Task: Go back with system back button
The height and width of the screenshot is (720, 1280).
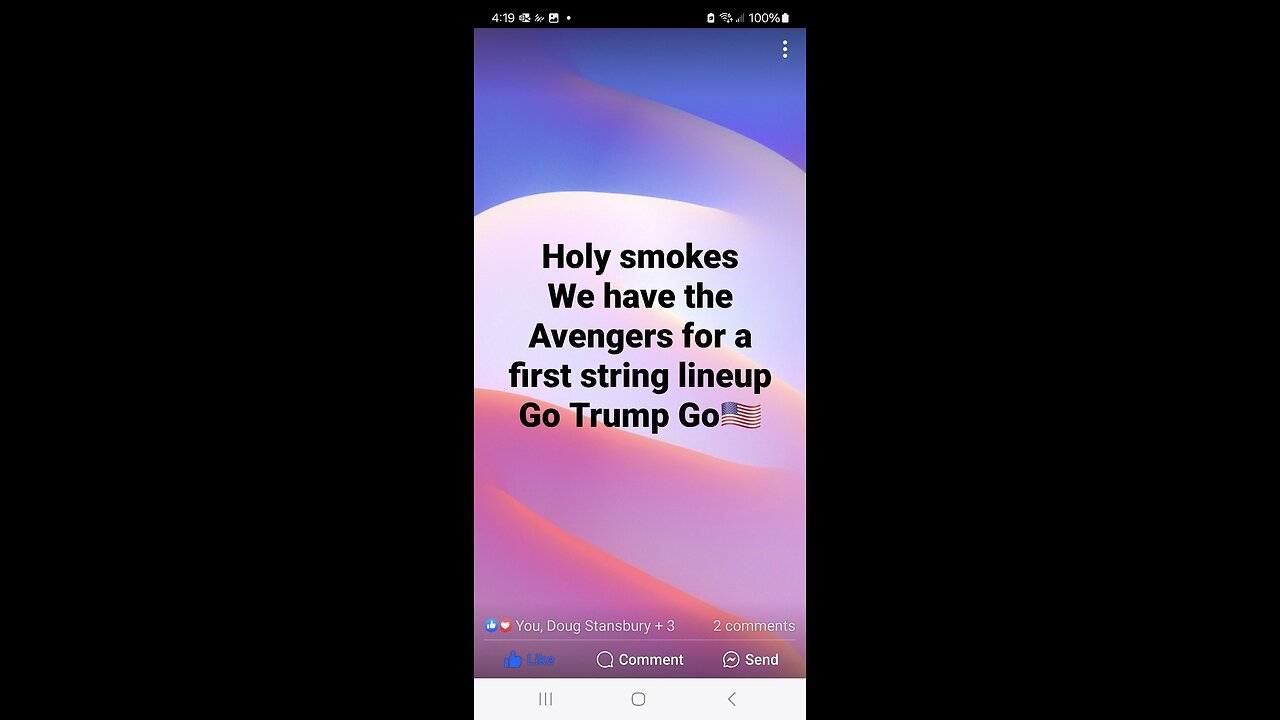Action: click(731, 699)
